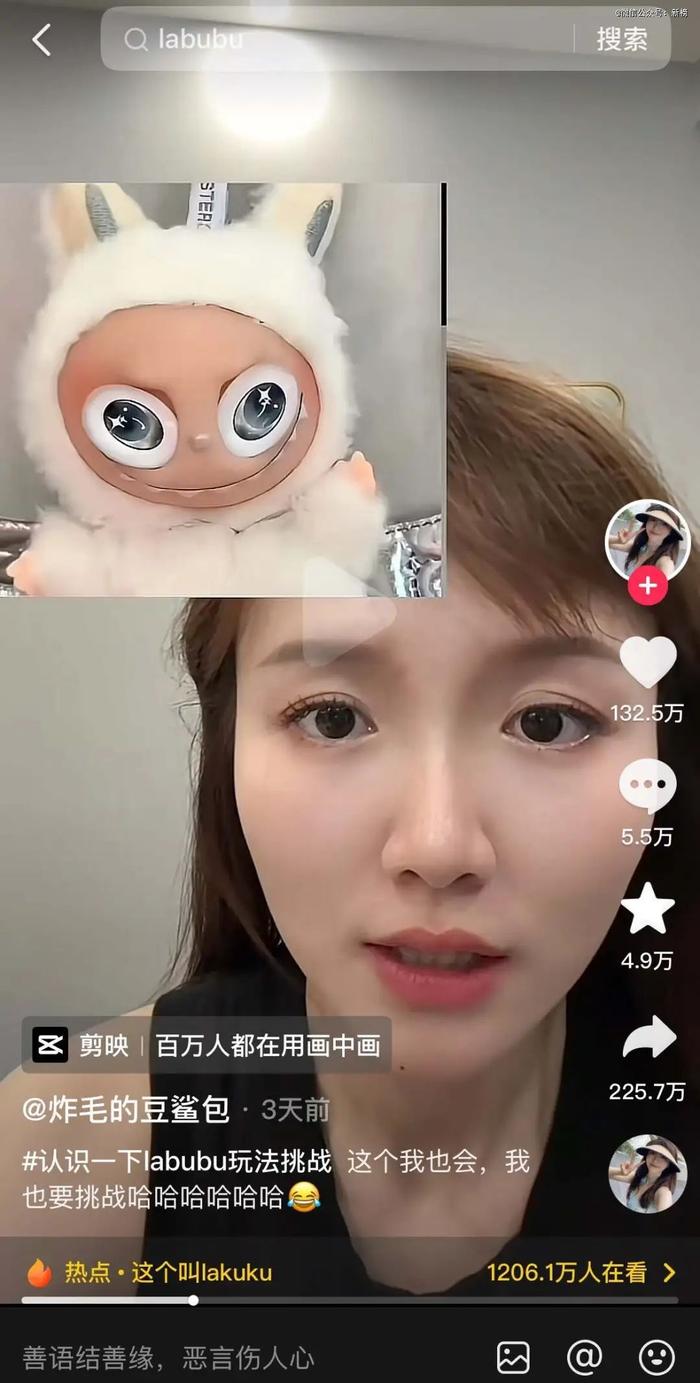Mention someone with the @ icon
Viewport: 700px width, 1383px height.
coord(585,1357)
